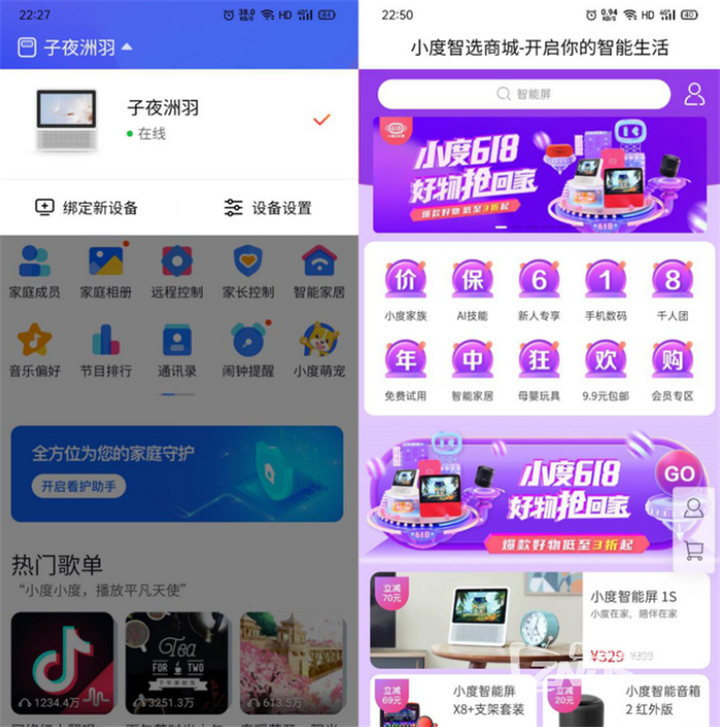Search products in the 智能屏 search box
Image resolution: width=720 pixels, height=727 pixels.
pos(524,94)
